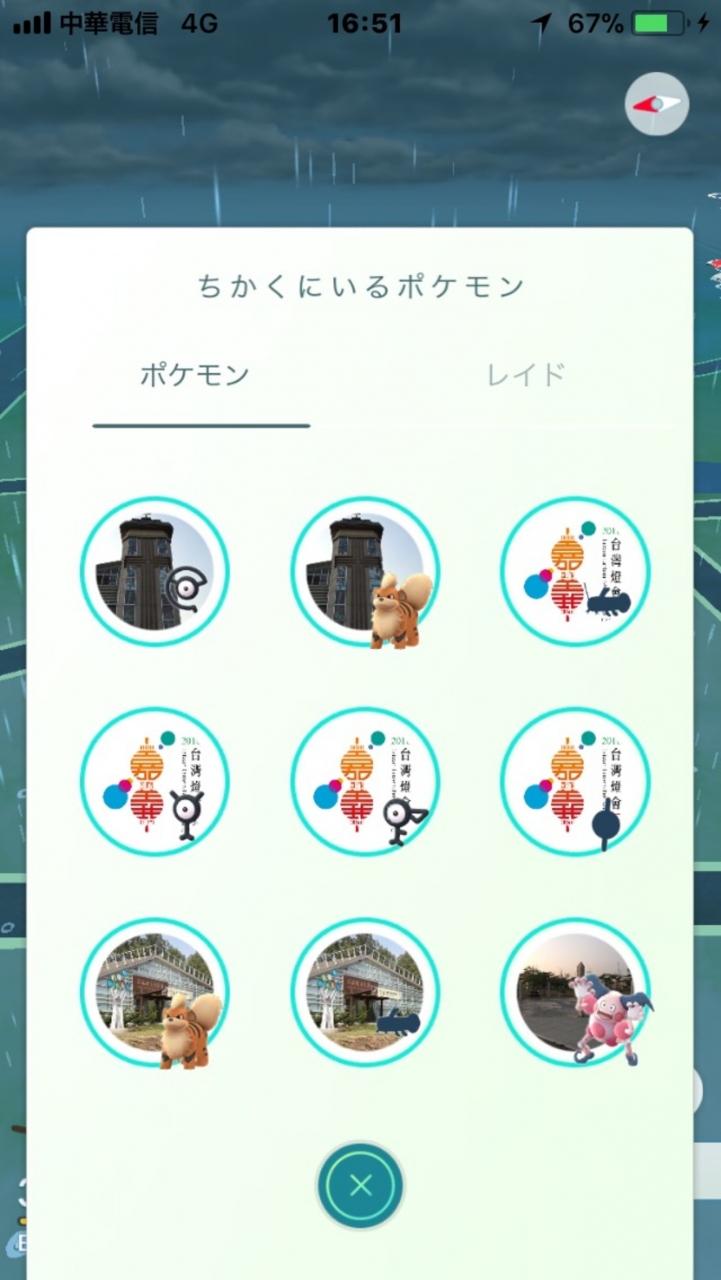Open silhouette Pokémon at glass building PokéStop

[365, 992]
